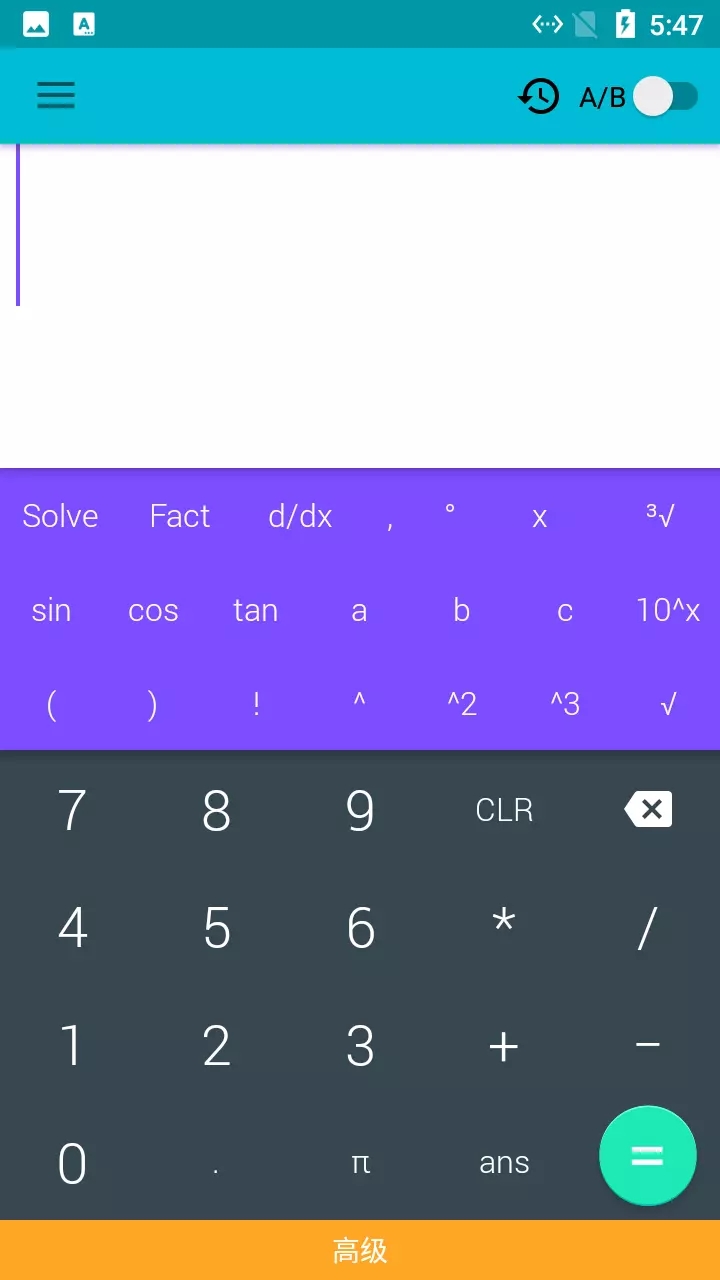
Task: Tap the expression input area
Action: (360, 300)
